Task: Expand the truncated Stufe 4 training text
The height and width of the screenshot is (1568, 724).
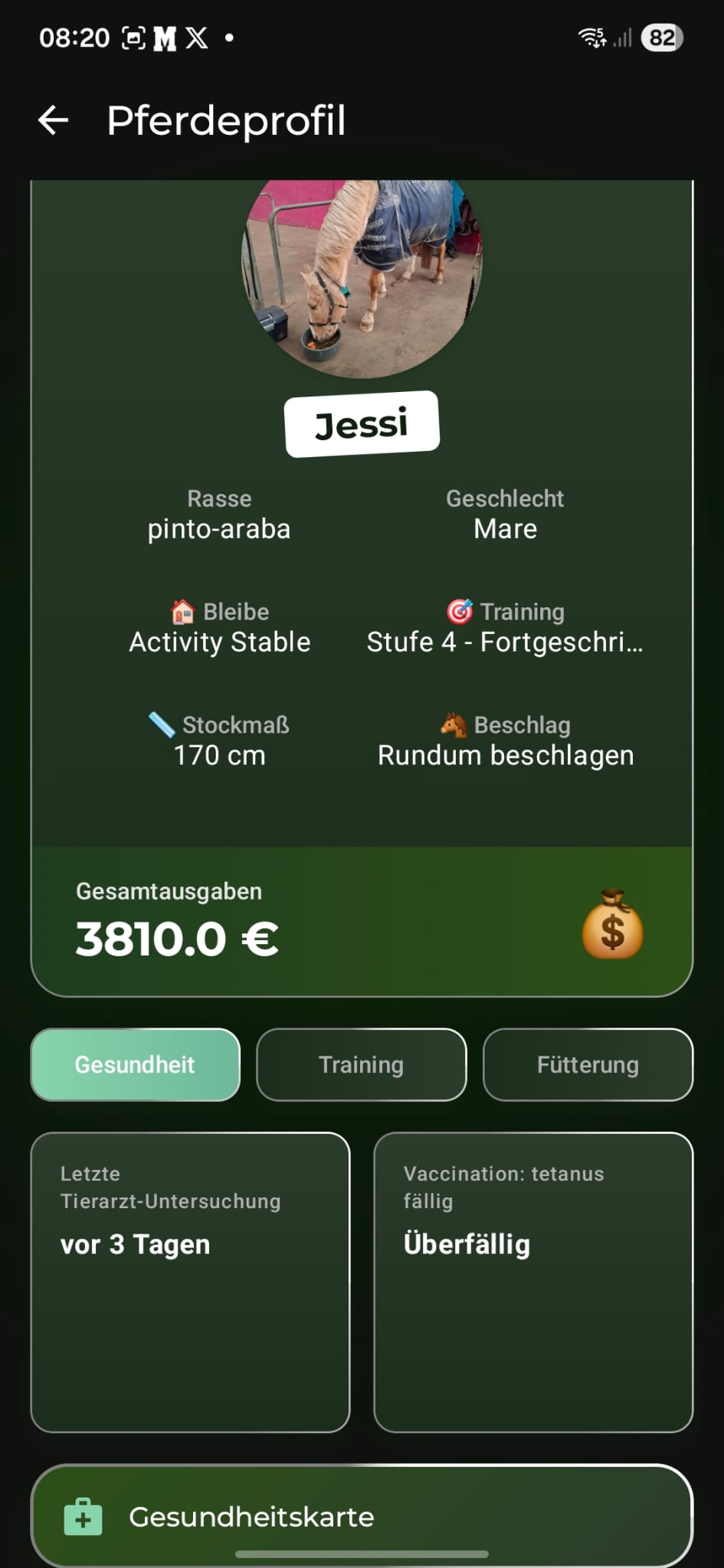Action: pos(505,642)
